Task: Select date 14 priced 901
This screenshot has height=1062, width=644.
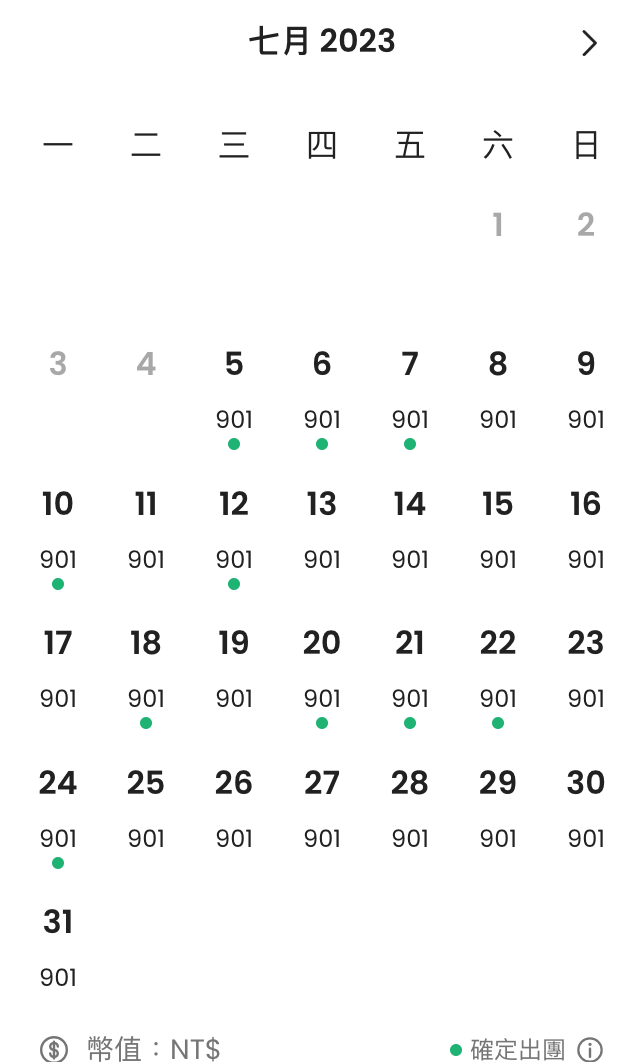Action: point(410,538)
